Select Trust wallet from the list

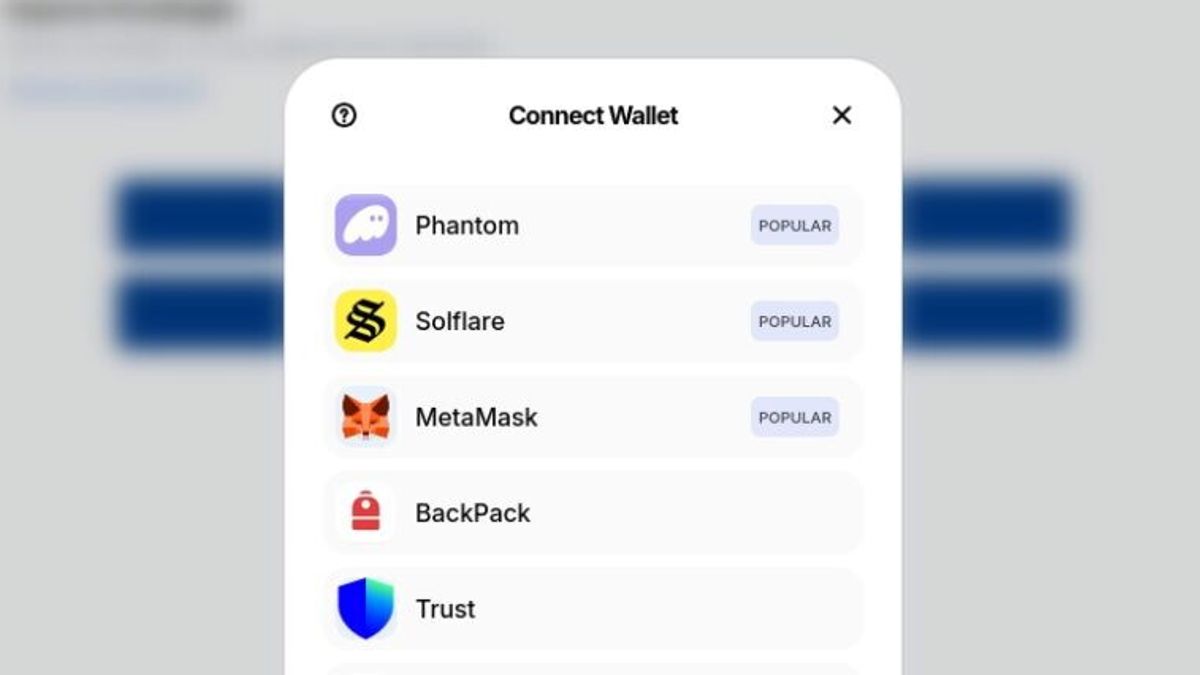[x=592, y=609]
